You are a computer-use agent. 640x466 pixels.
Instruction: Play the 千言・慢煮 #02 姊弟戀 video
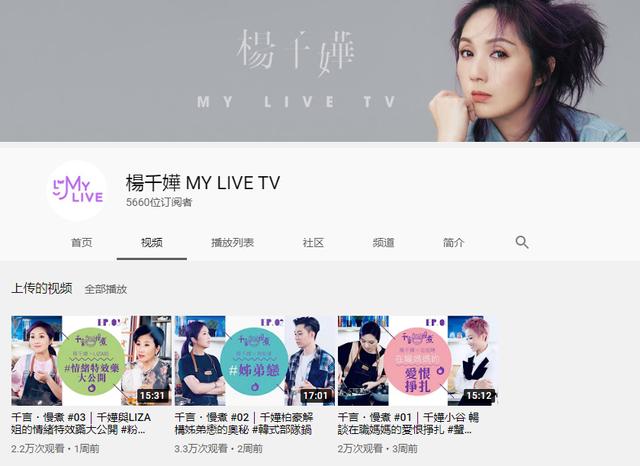tap(254, 360)
